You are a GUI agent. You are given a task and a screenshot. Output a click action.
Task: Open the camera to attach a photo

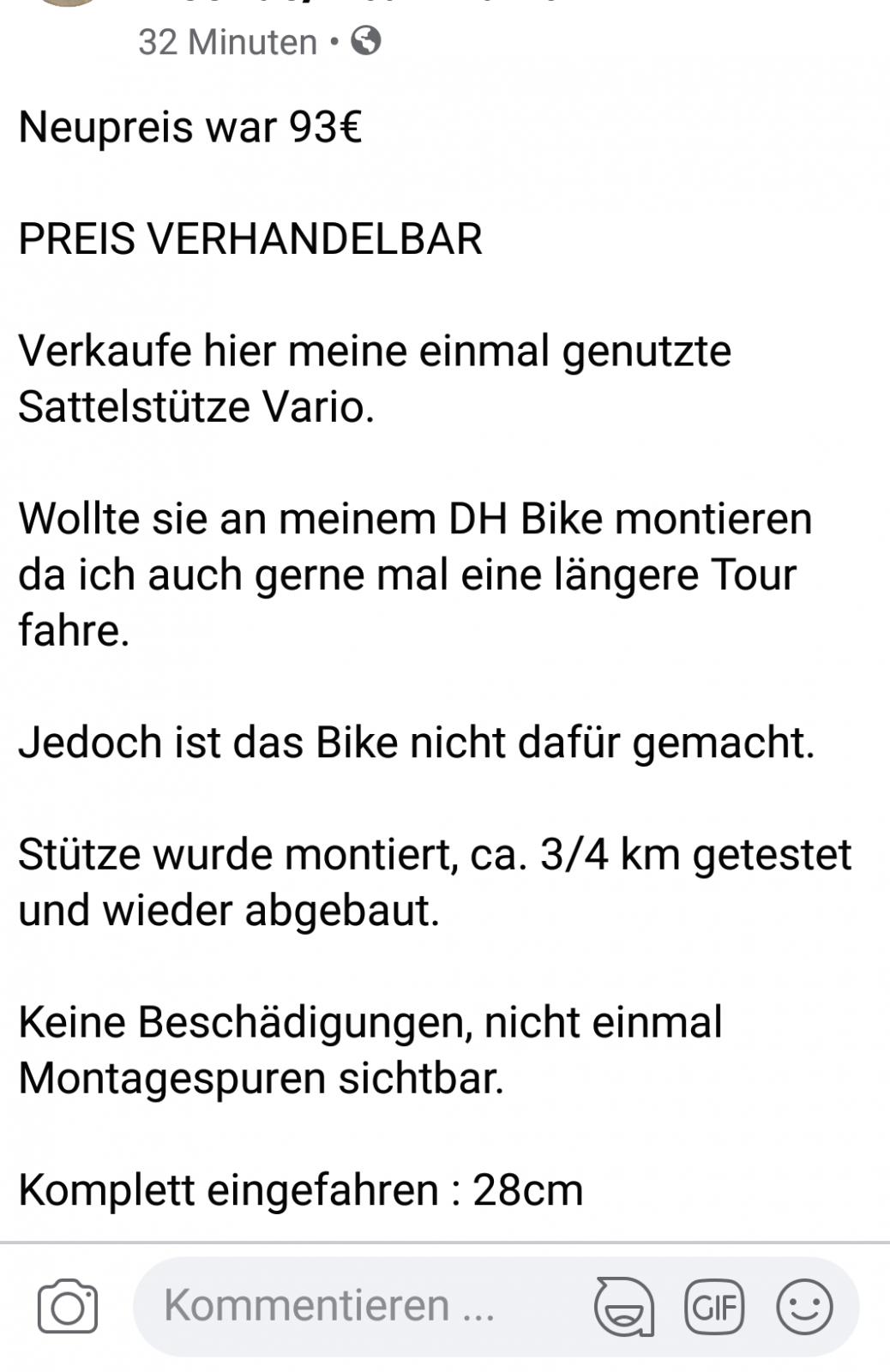click(x=67, y=1307)
